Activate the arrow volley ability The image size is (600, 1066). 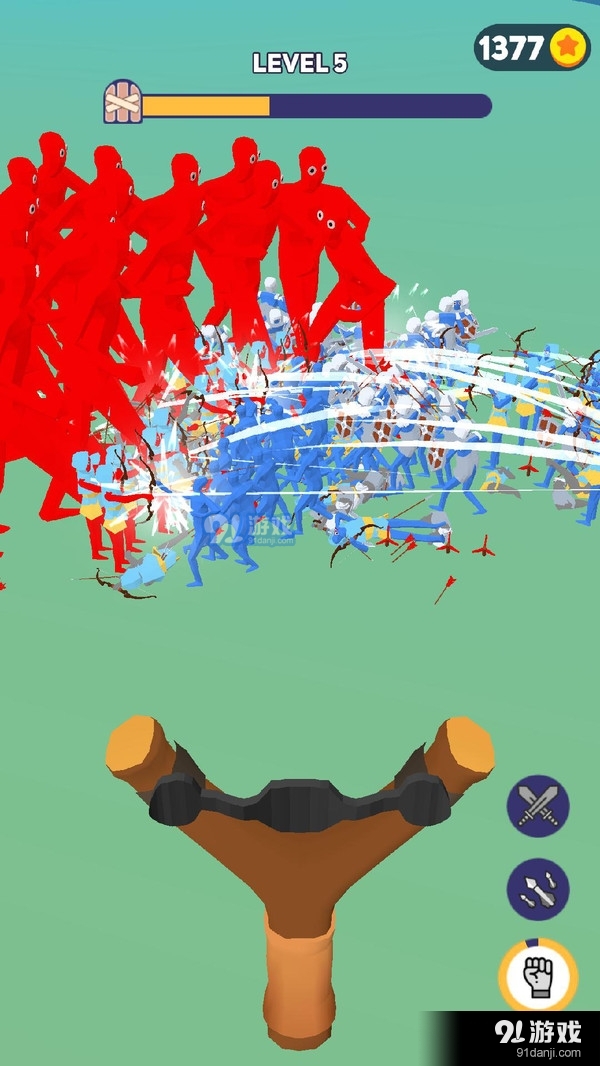tap(538, 889)
